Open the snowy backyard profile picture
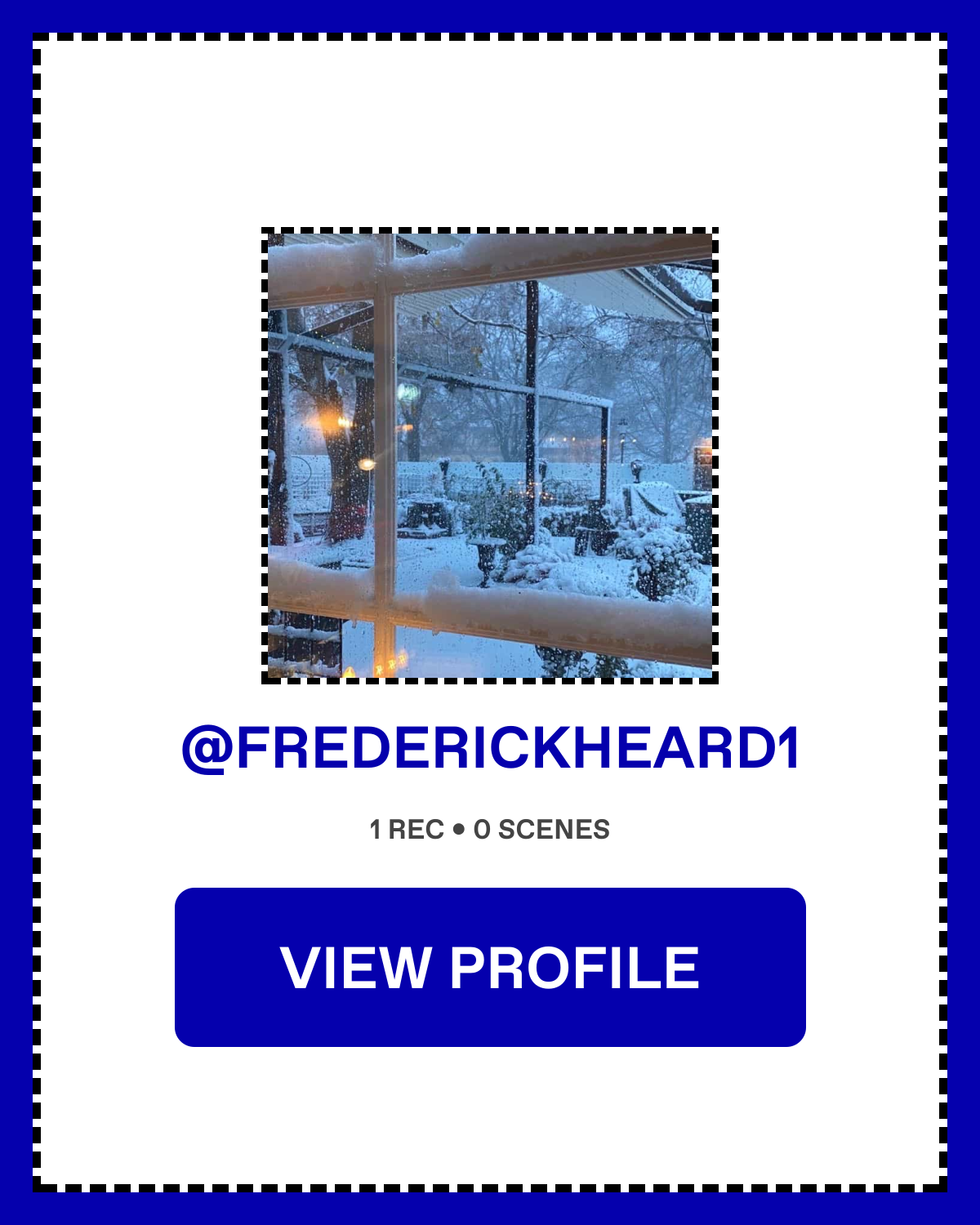Image resolution: width=980 pixels, height=1225 pixels. click(x=490, y=456)
